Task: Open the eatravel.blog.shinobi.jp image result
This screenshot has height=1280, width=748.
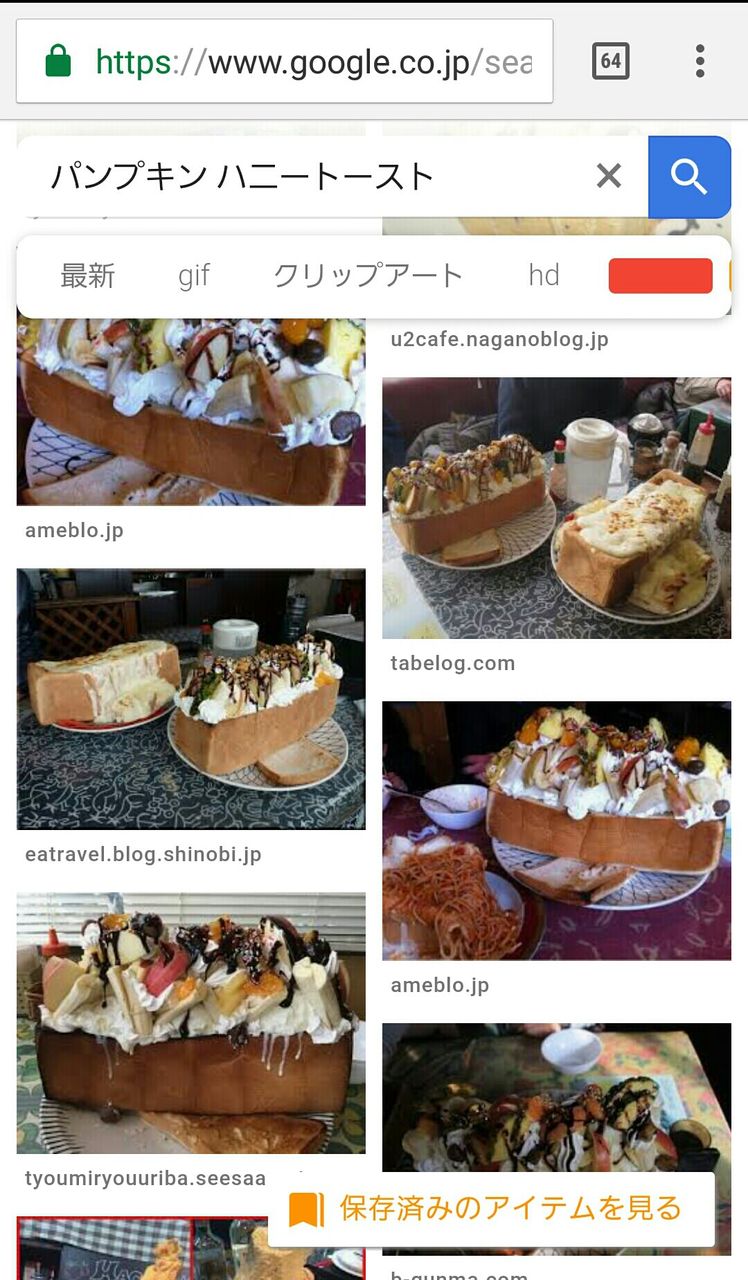Action: click(191, 699)
